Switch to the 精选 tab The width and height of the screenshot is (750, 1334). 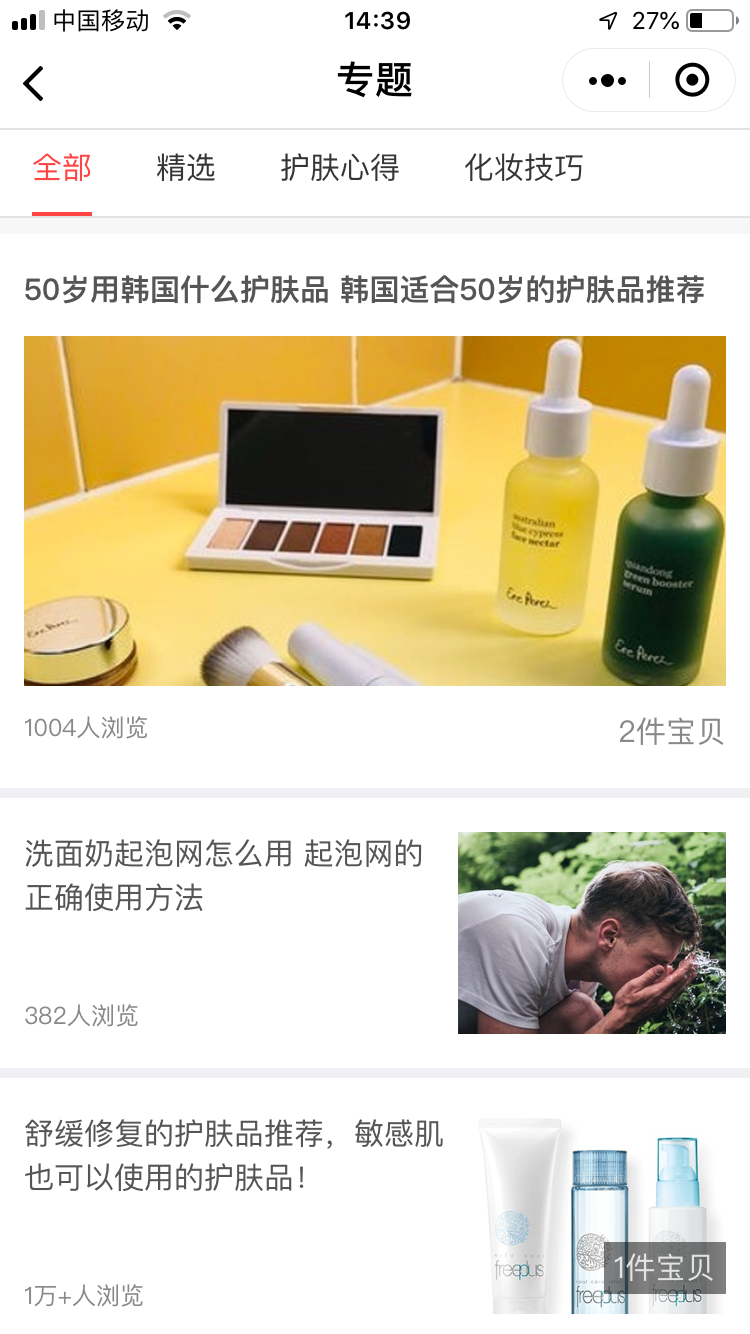[x=186, y=168]
